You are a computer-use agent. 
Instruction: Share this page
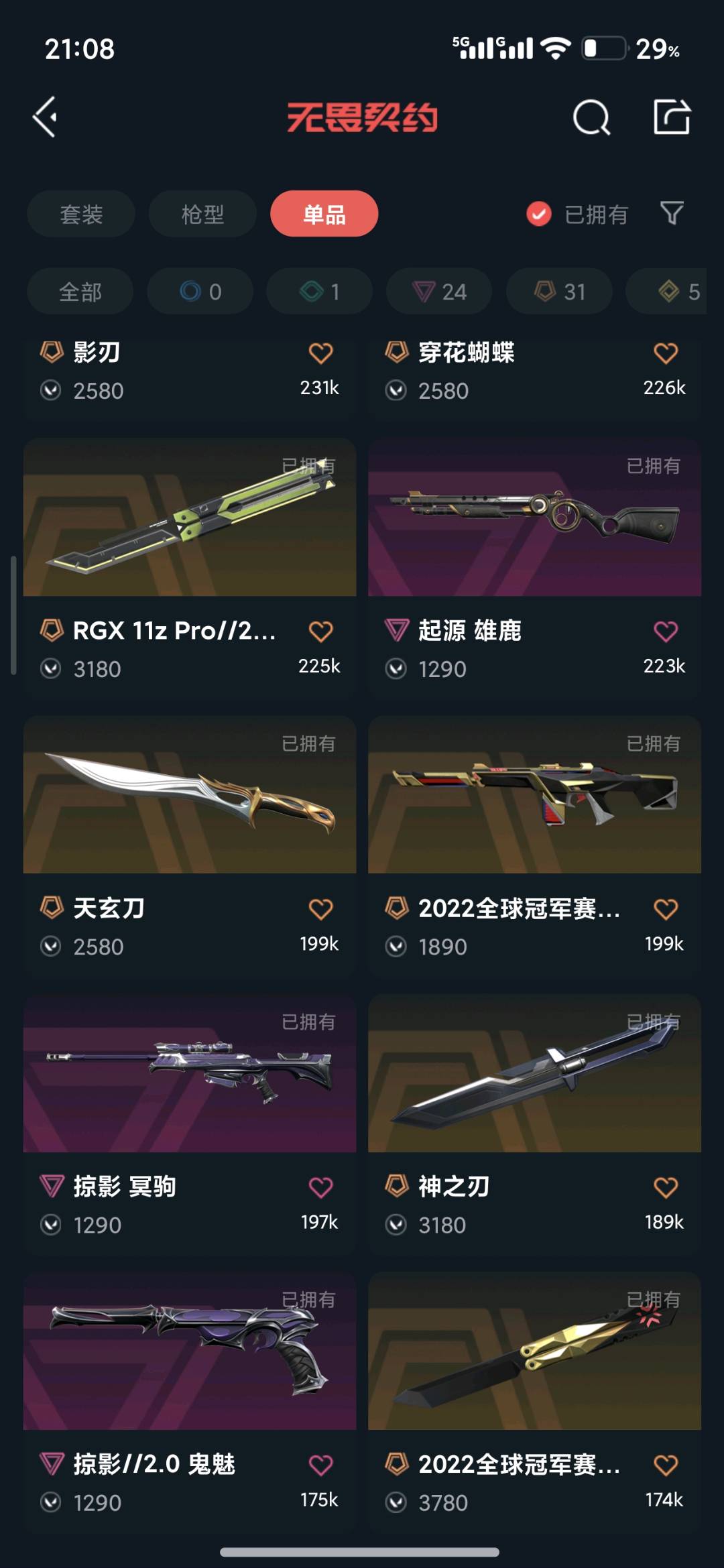[x=672, y=117]
